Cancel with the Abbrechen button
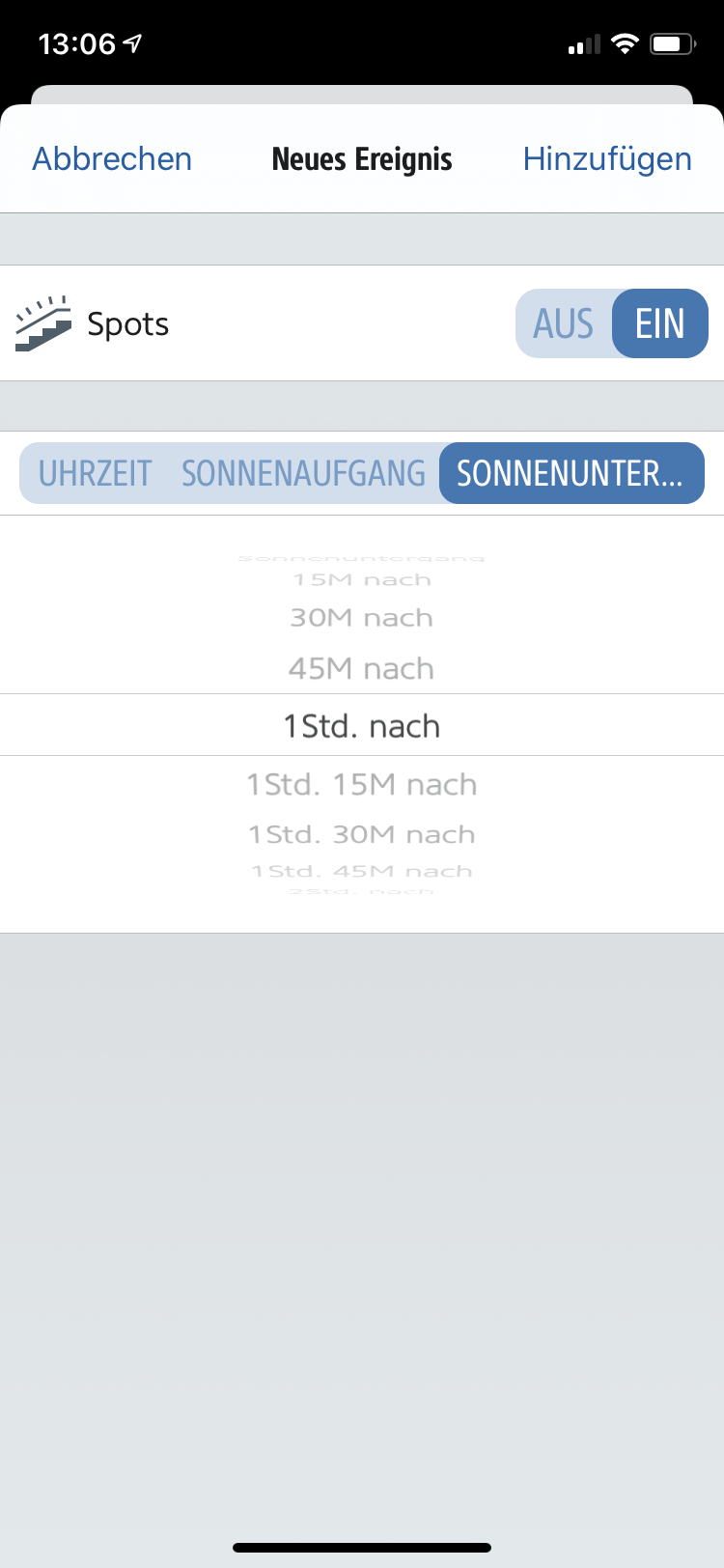The height and width of the screenshot is (1568, 724). pos(112,158)
